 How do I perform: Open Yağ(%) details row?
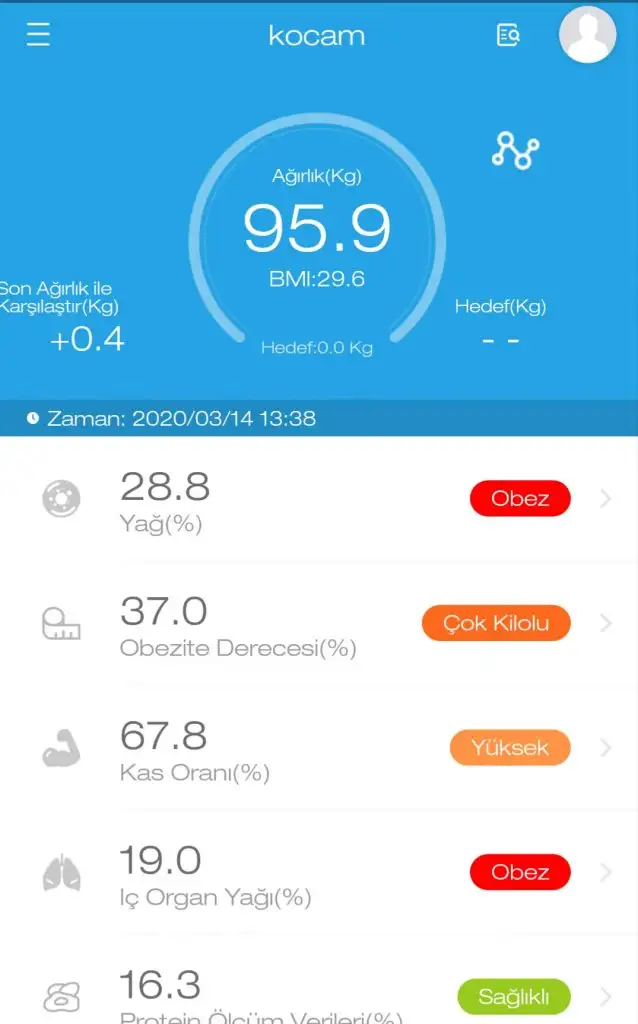click(x=319, y=498)
